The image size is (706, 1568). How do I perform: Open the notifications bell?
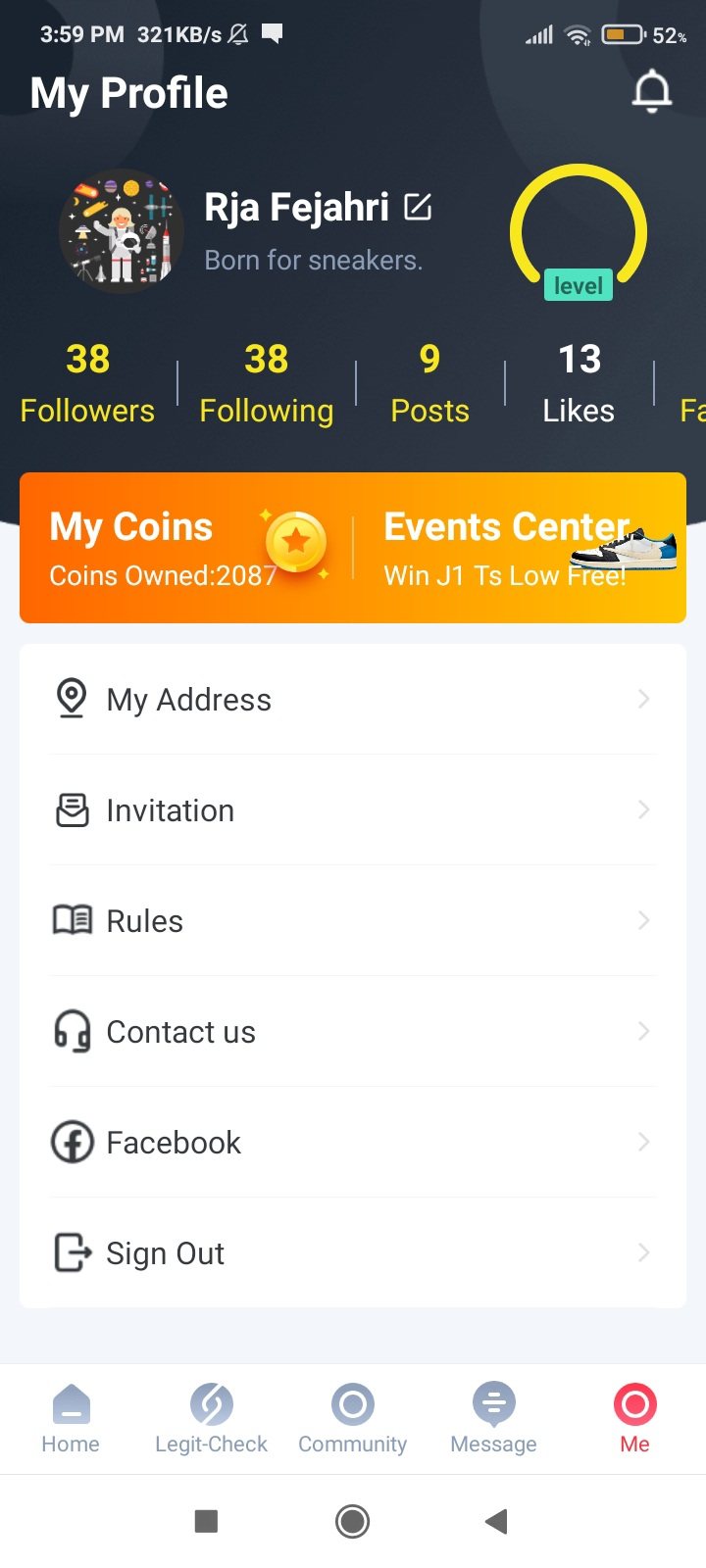coord(651,93)
